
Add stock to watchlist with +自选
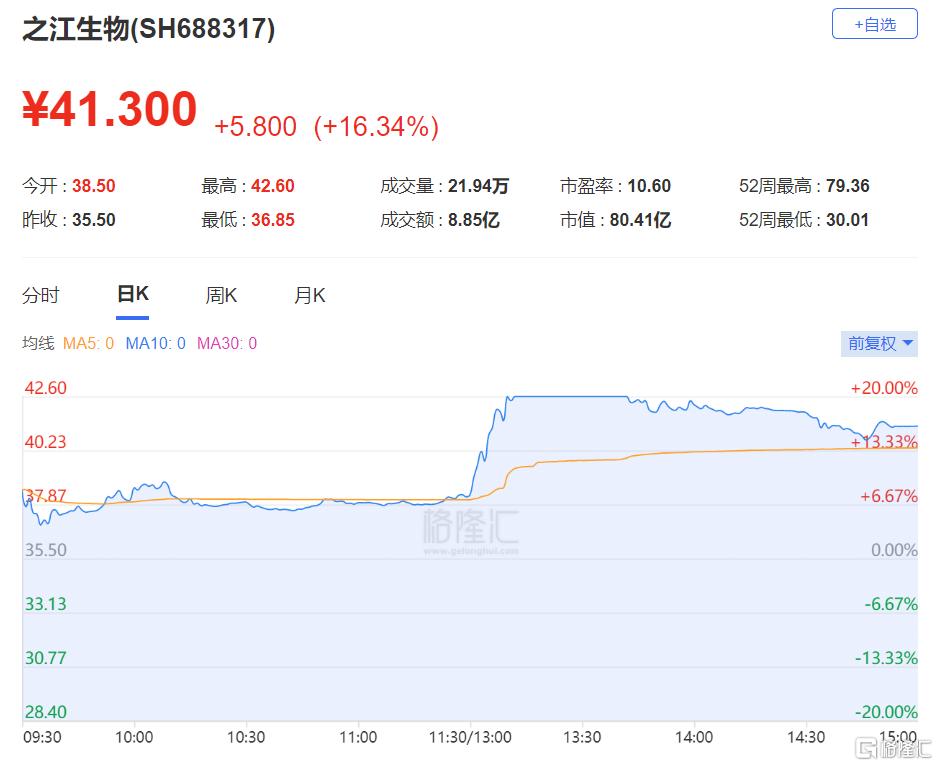[874, 24]
